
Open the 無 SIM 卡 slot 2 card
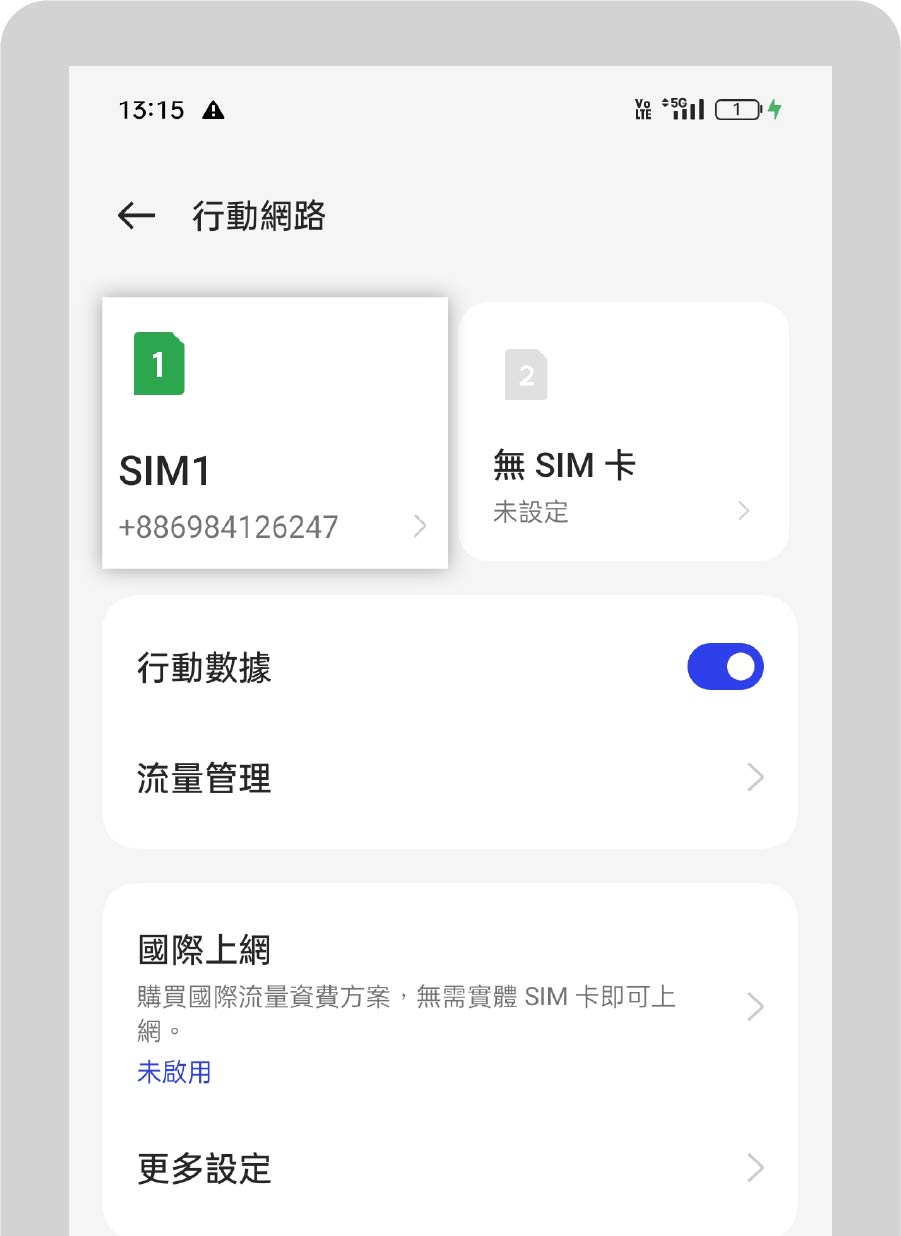click(624, 431)
